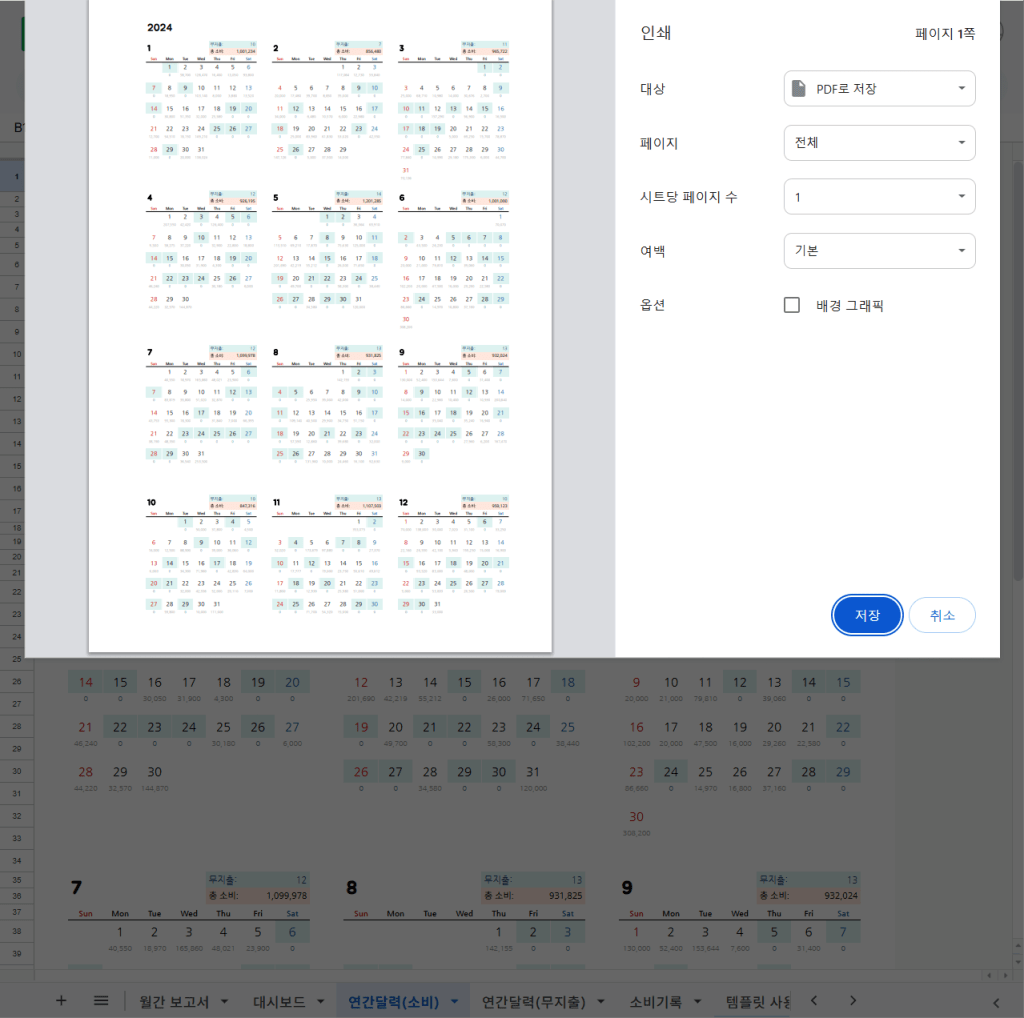Expand the 페이지 dropdown set to 전체
The width and height of the screenshot is (1024, 1018).
(x=879, y=143)
